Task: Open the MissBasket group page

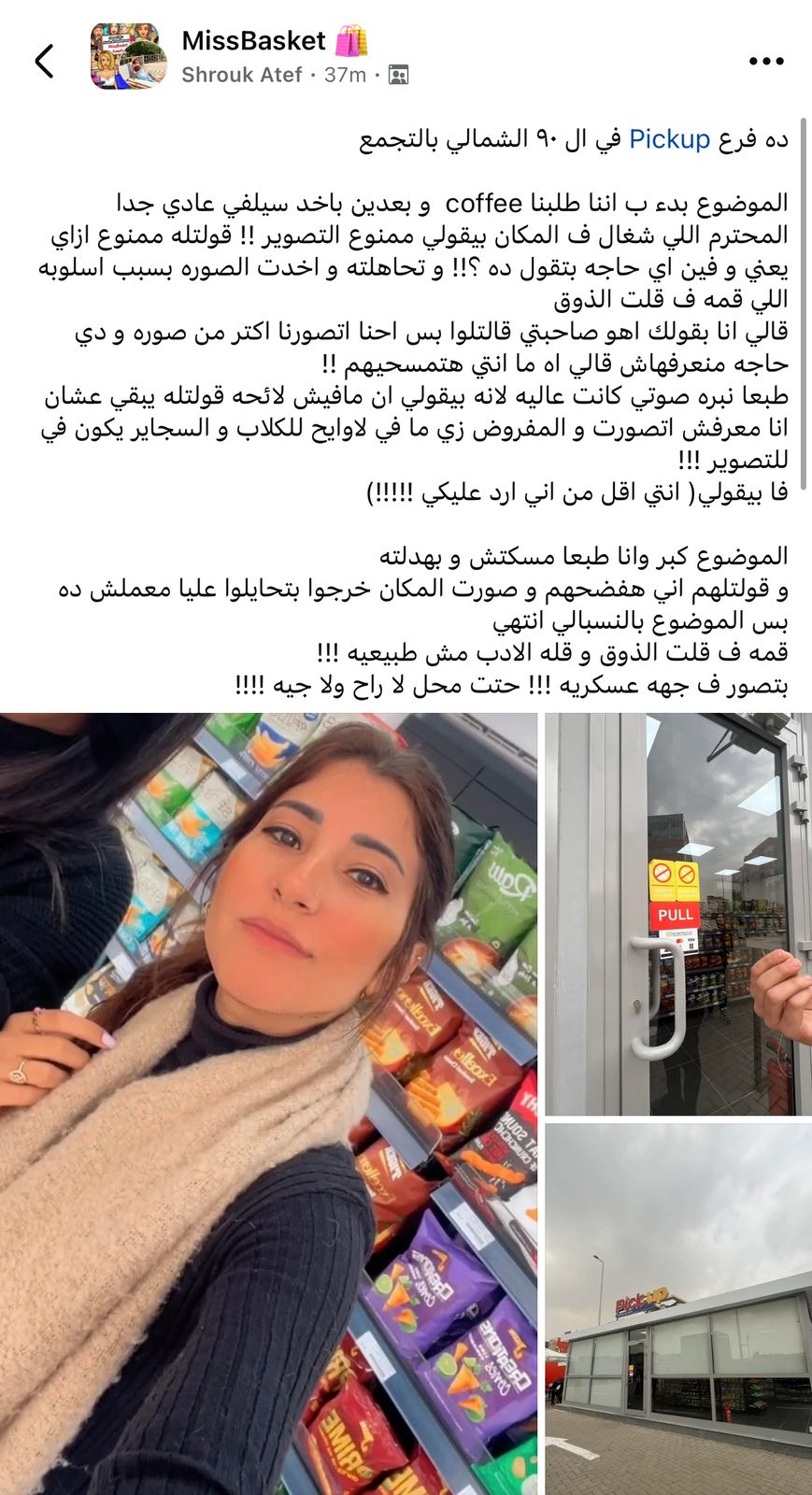Action: (x=254, y=41)
